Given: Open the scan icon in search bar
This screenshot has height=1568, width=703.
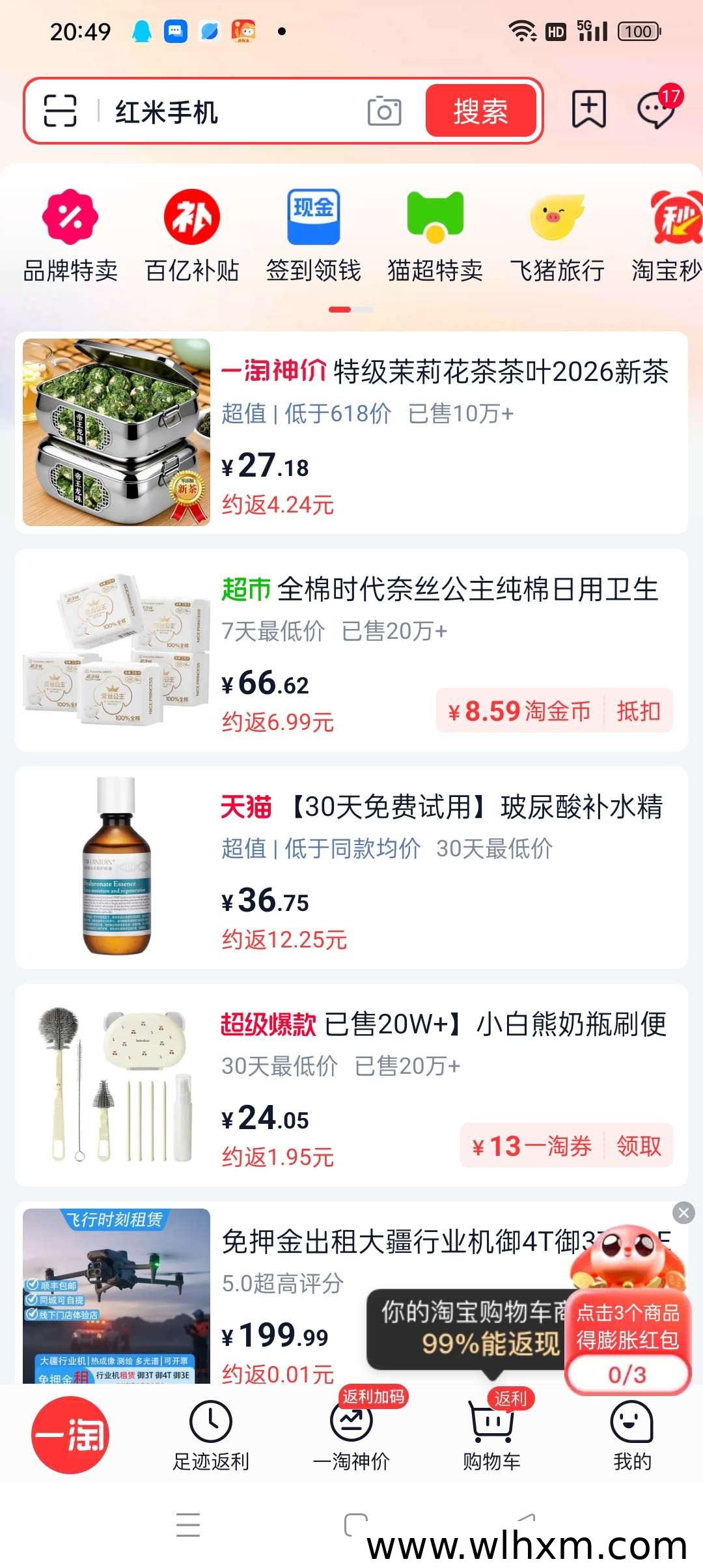Looking at the screenshot, I should tap(60, 111).
